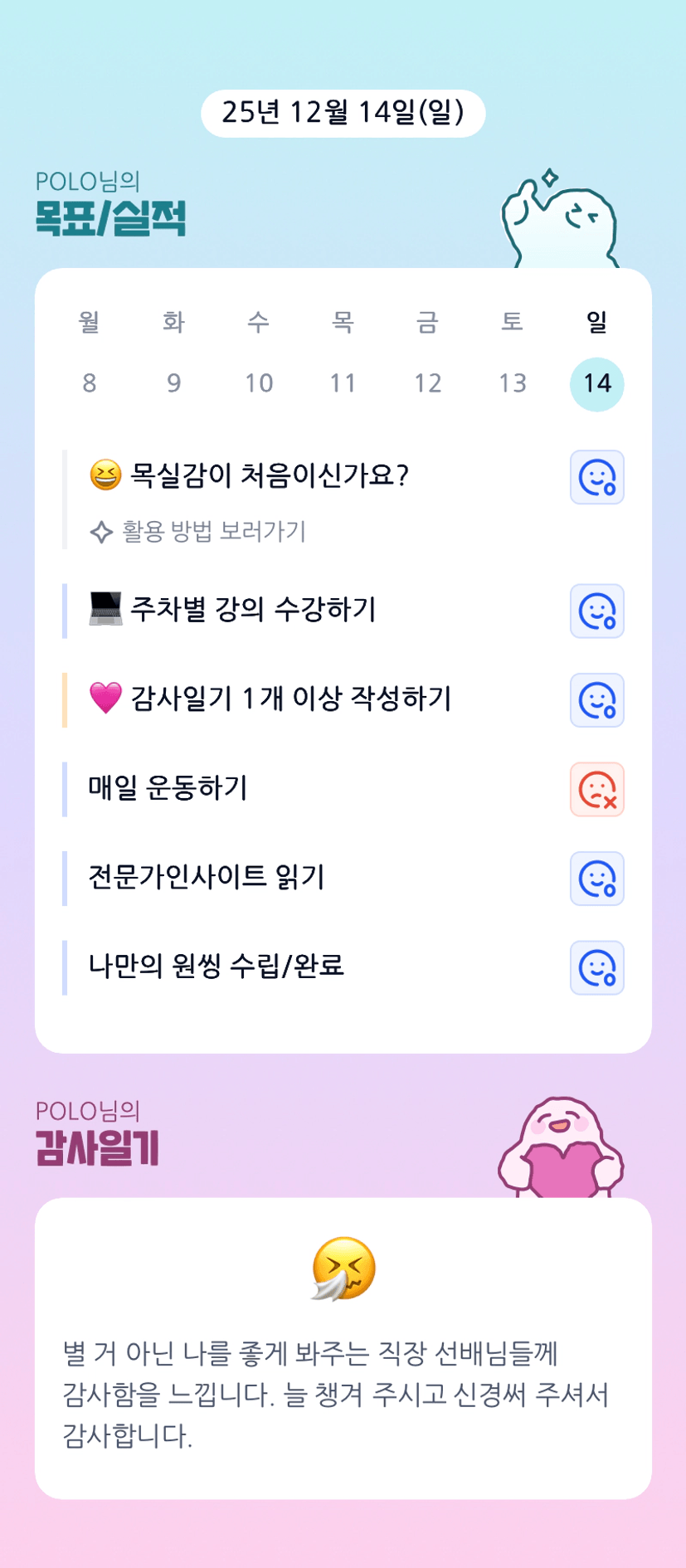Viewport: 686px width, 1568px height.
Task: Switch to Wednesday the 10th
Action: pyautogui.click(x=259, y=383)
